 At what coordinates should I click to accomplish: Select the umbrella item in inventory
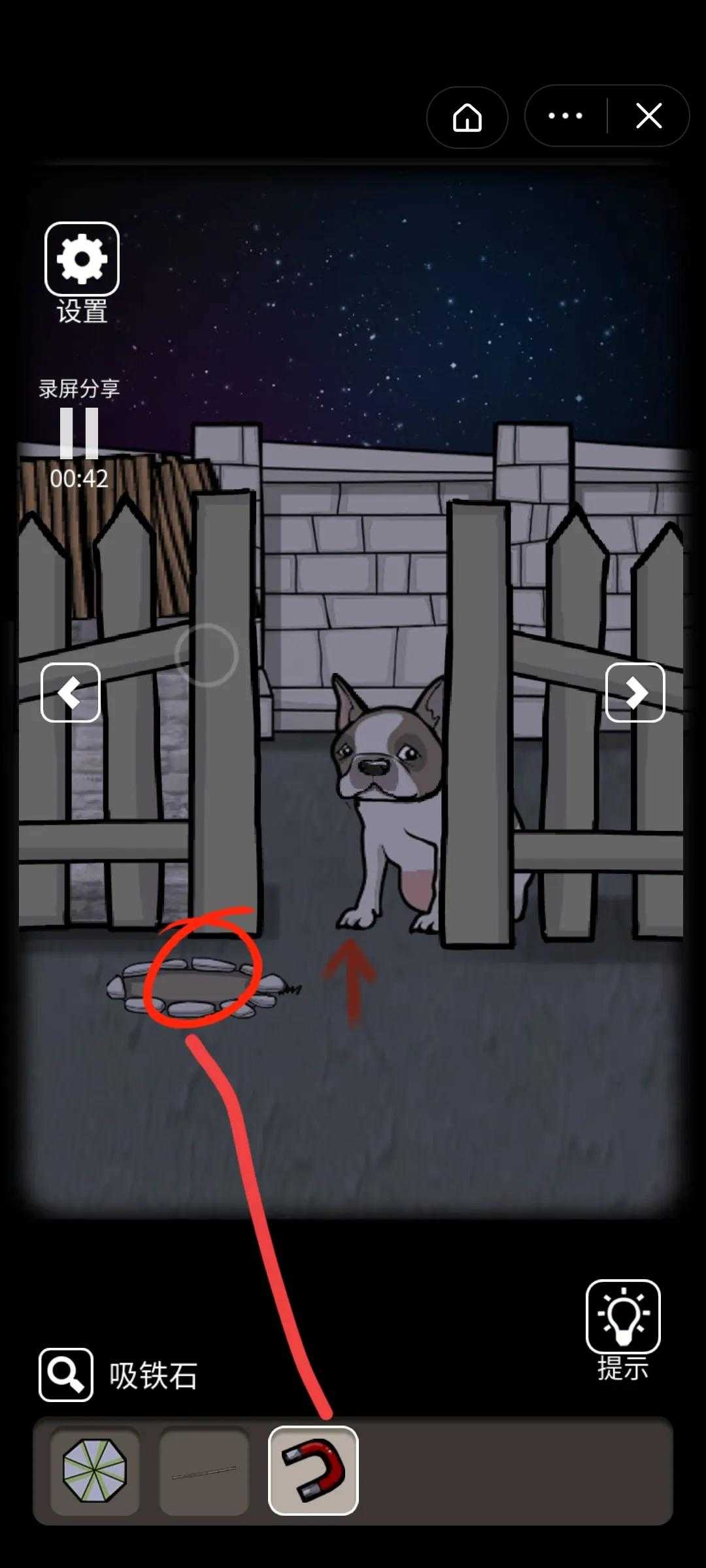coord(95,1470)
